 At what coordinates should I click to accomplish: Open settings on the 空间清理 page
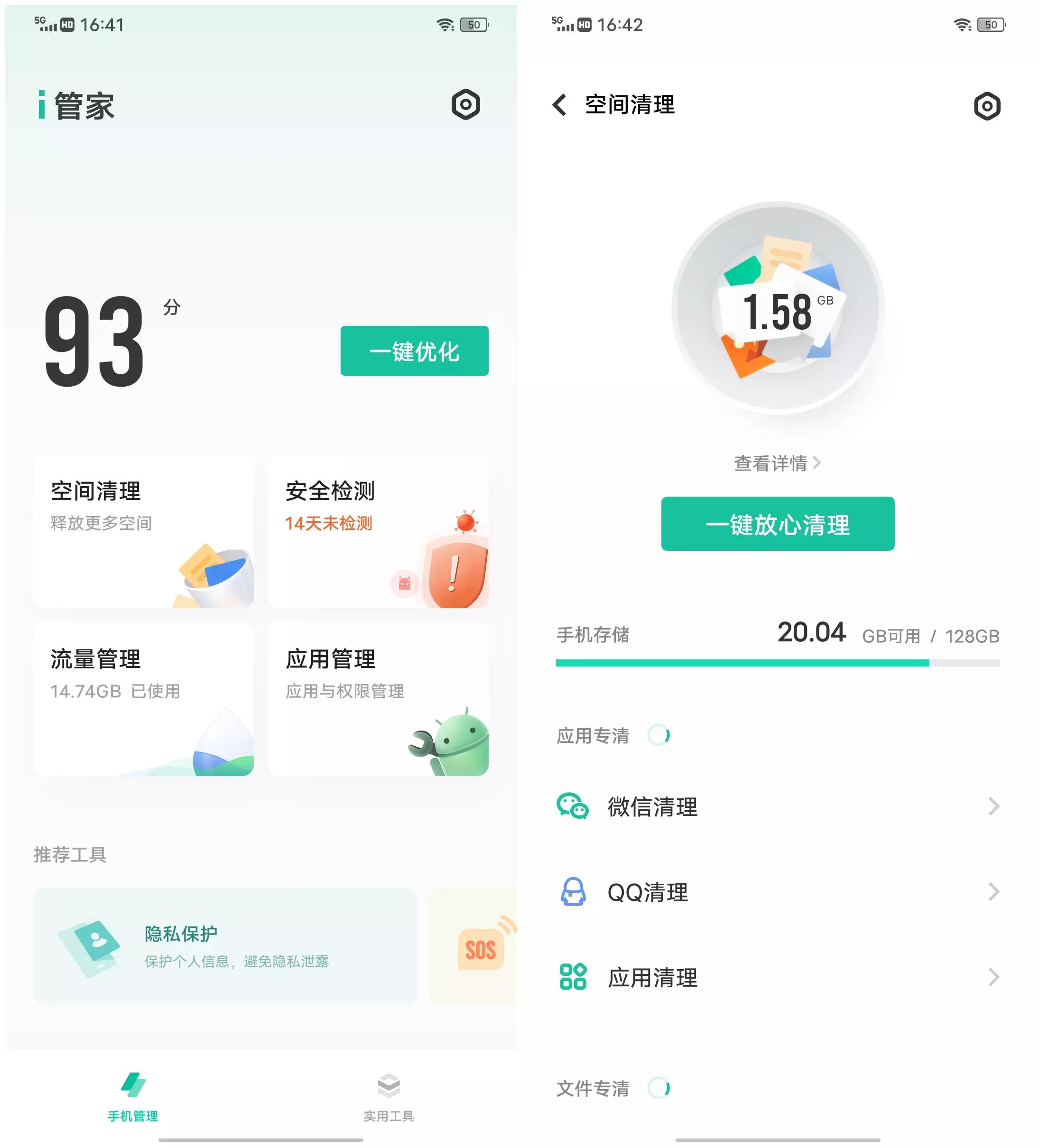tap(987, 106)
